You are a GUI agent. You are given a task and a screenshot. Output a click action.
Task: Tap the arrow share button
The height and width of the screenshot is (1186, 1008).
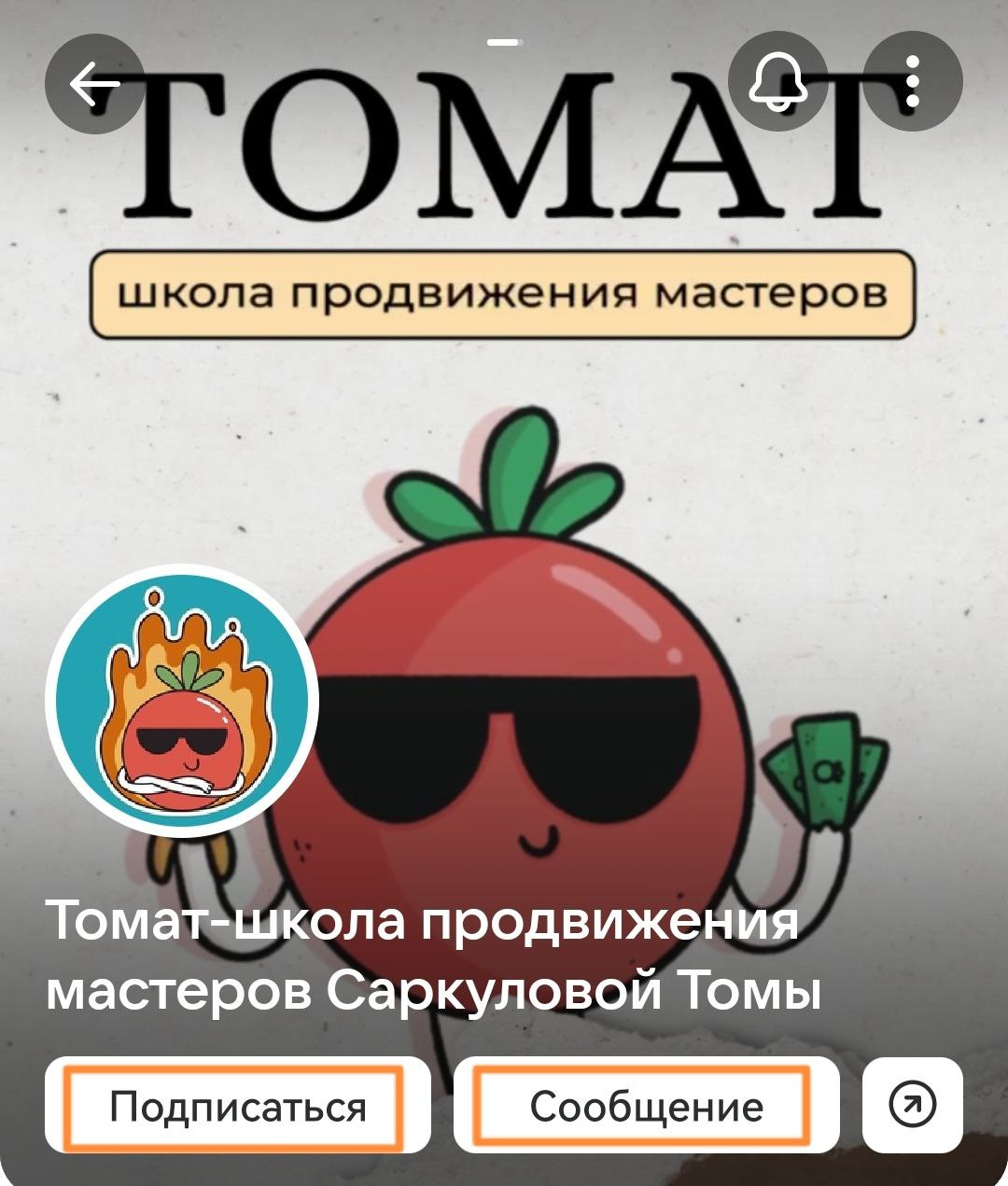pos(912,1106)
